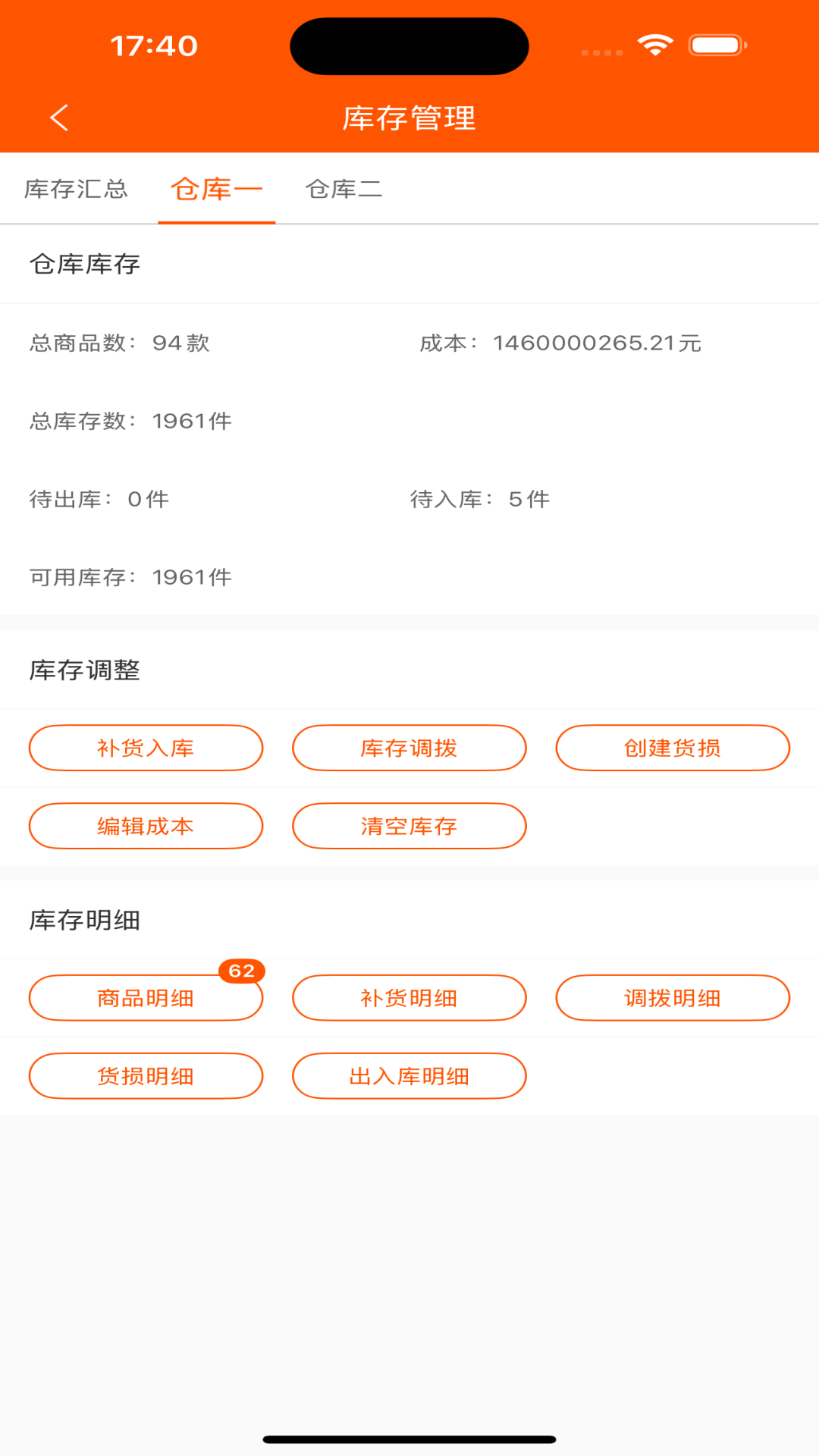Go back from 库存管理 page
The width and height of the screenshot is (819, 1456).
pyautogui.click(x=59, y=118)
